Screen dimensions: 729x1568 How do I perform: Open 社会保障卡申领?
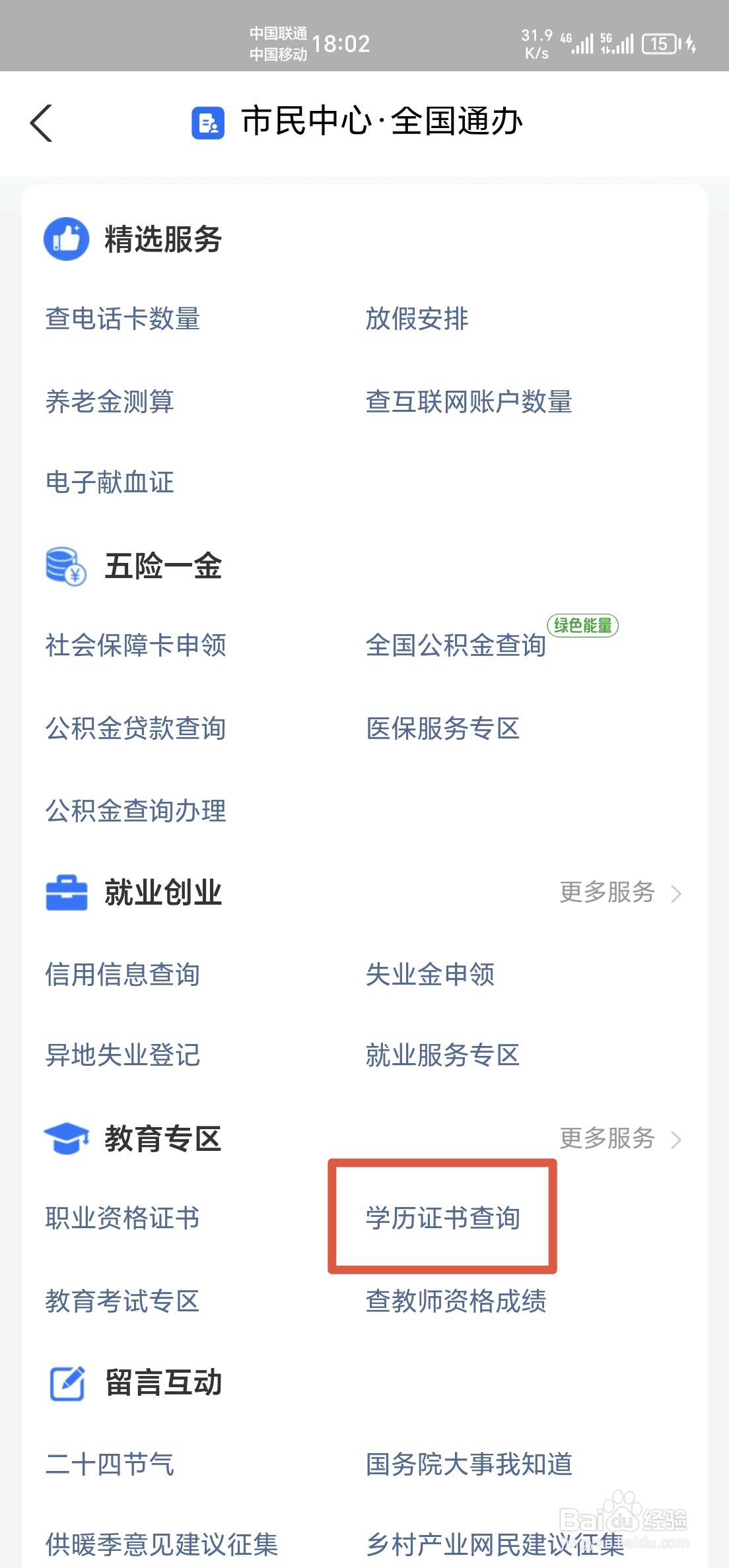pos(135,645)
